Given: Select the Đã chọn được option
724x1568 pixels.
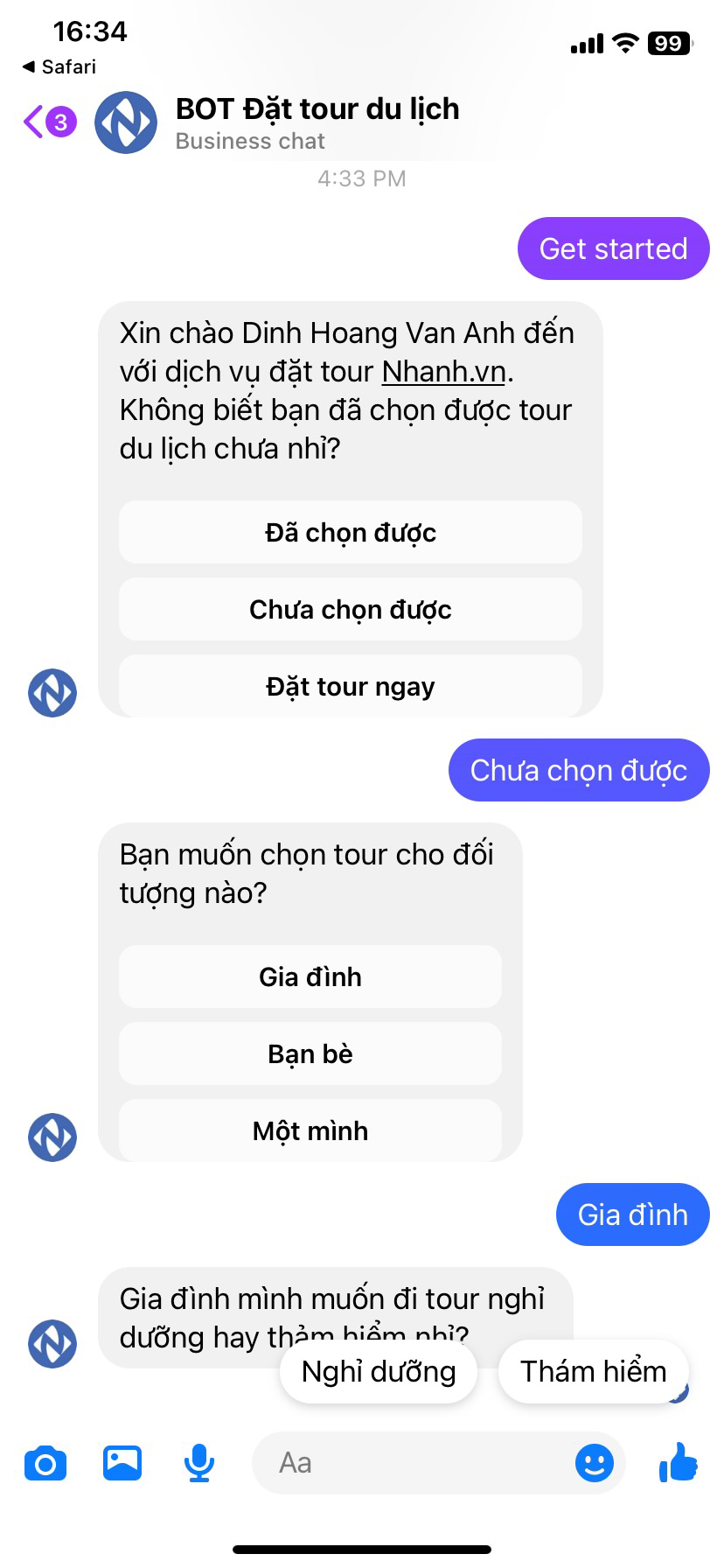Looking at the screenshot, I should coord(350,533).
